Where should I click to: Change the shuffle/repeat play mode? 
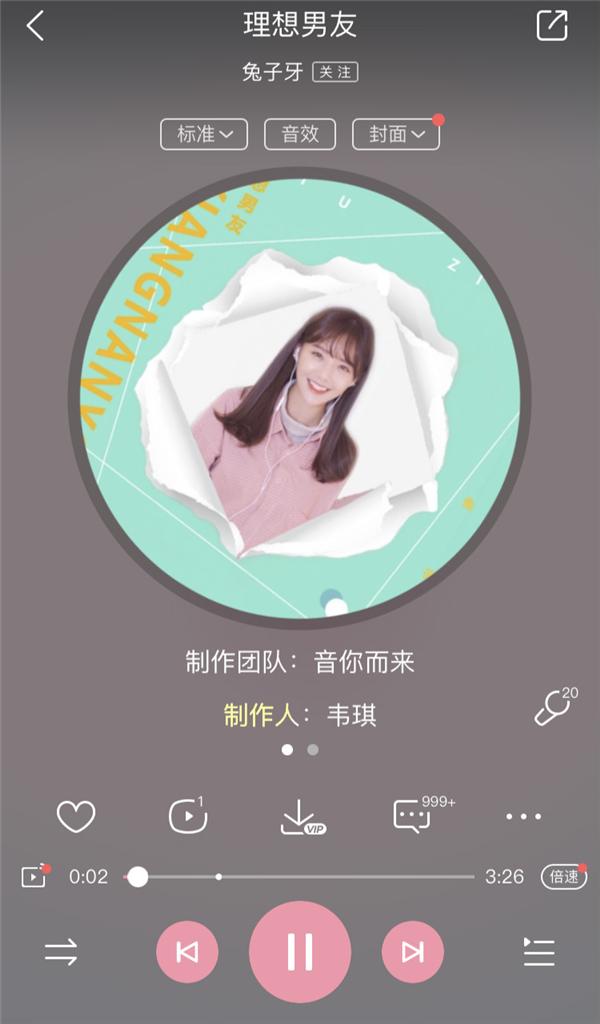coord(61,952)
